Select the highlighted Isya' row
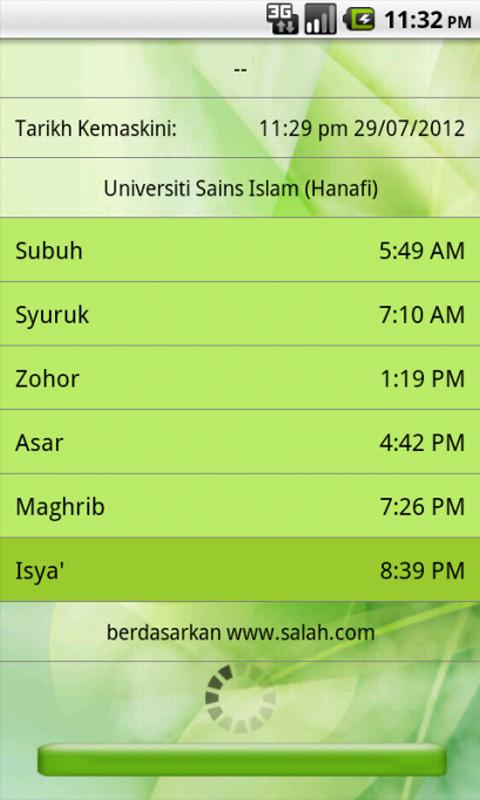This screenshot has height=800, width=480. coord(240,569)
